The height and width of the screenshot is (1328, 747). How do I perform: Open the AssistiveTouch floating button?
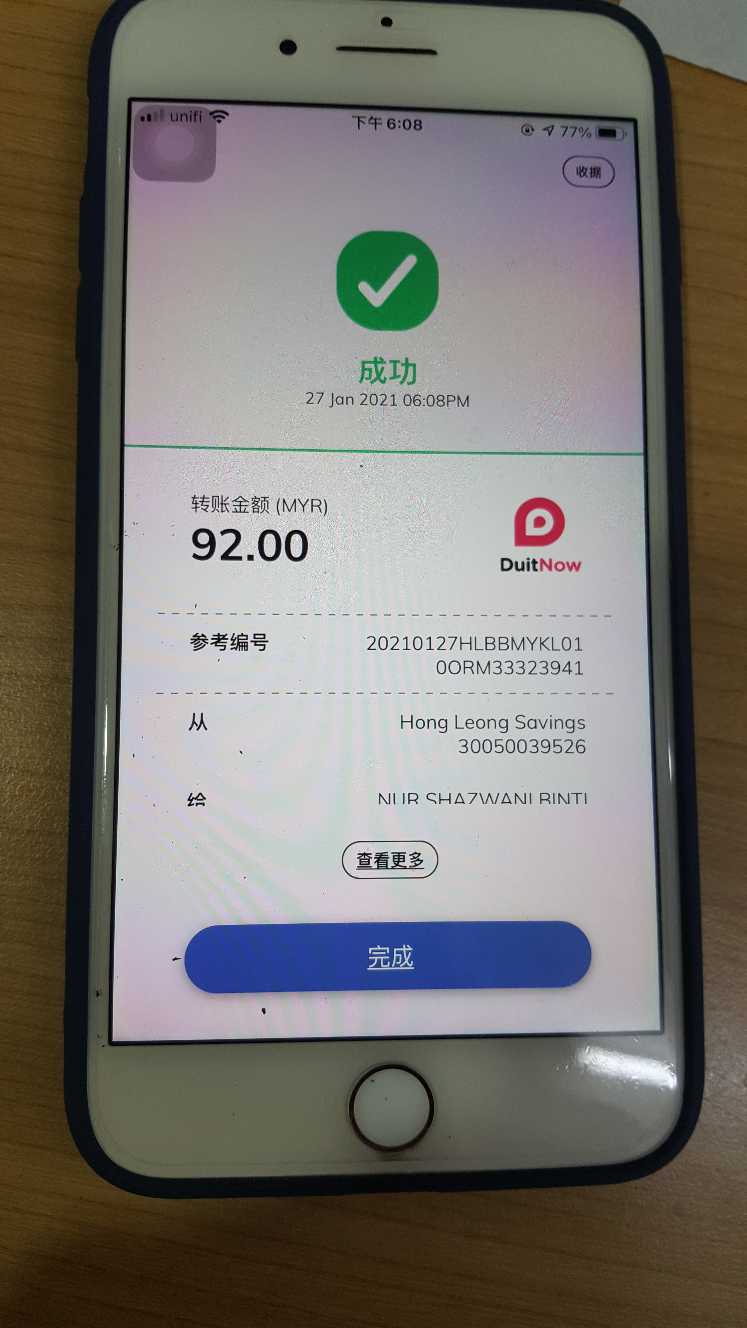click(x=175, y=146)
